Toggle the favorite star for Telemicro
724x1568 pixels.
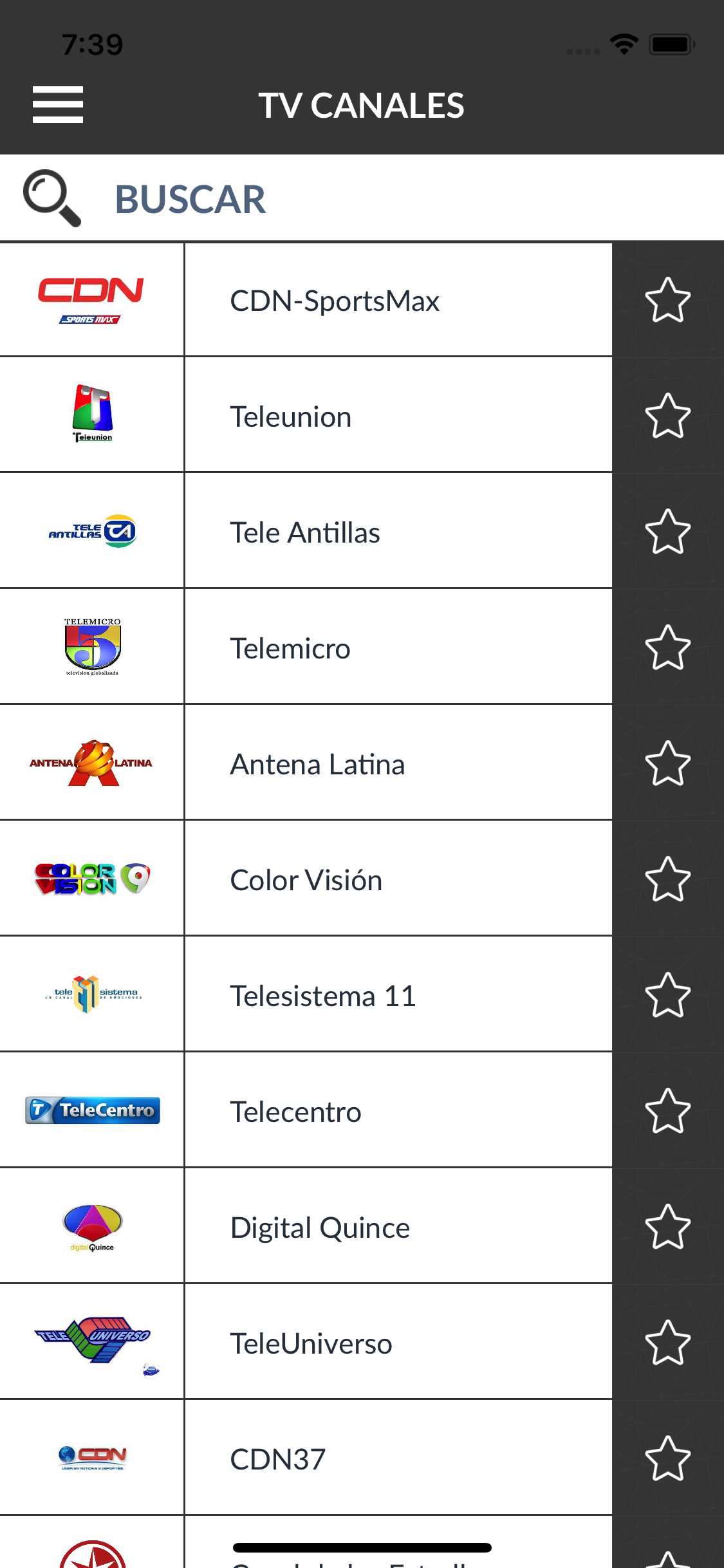(x=668, y=647)
